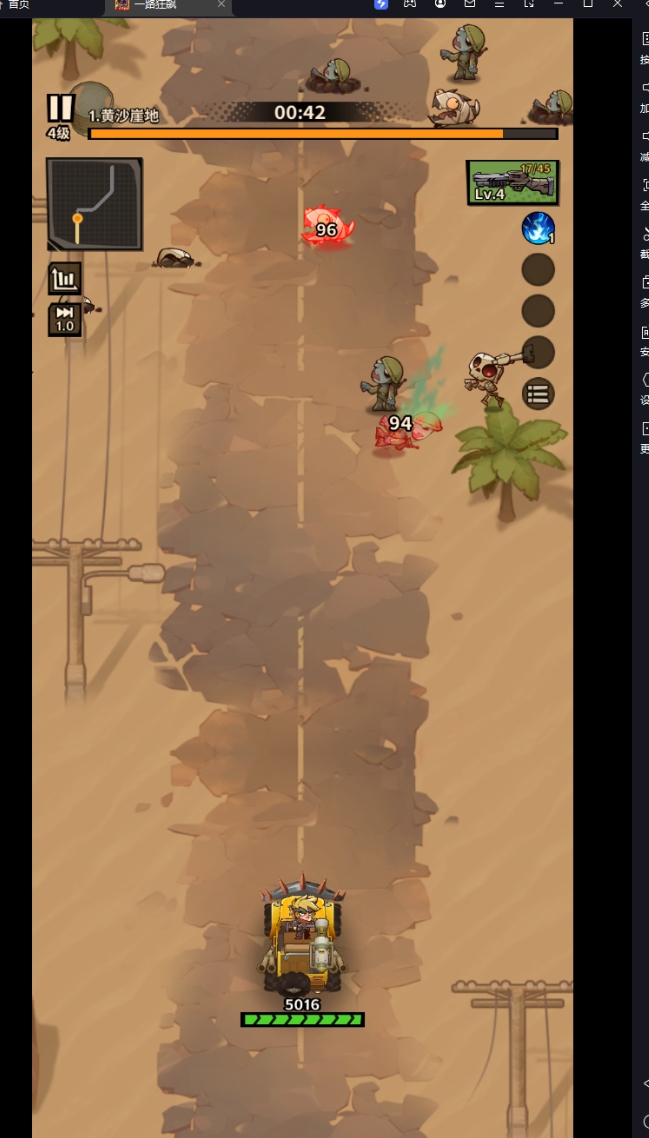649x1138 pixels.
Task: Toggle the 1.0 game speed button
Action: click(65, 319)
